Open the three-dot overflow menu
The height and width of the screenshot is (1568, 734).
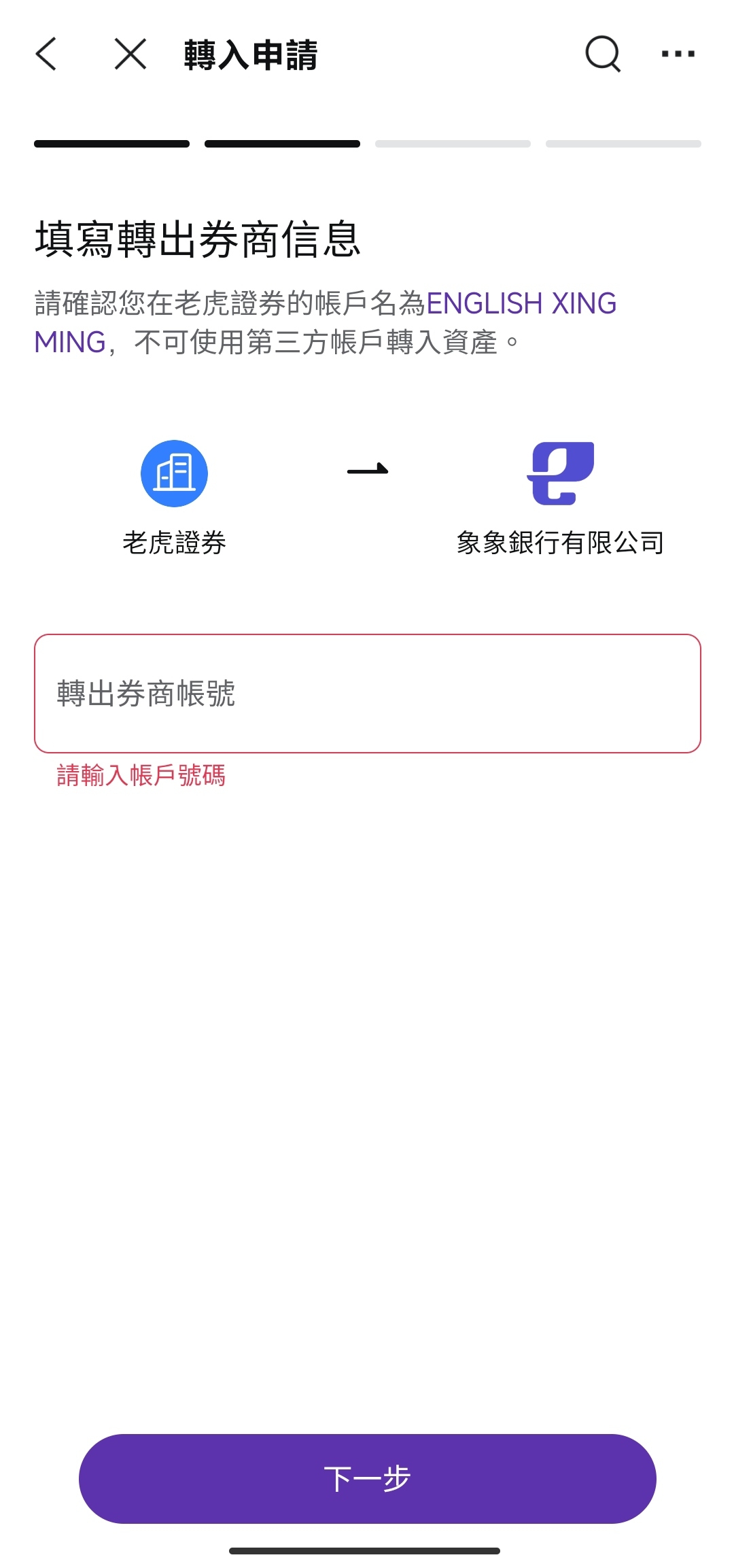pos(678,54)
